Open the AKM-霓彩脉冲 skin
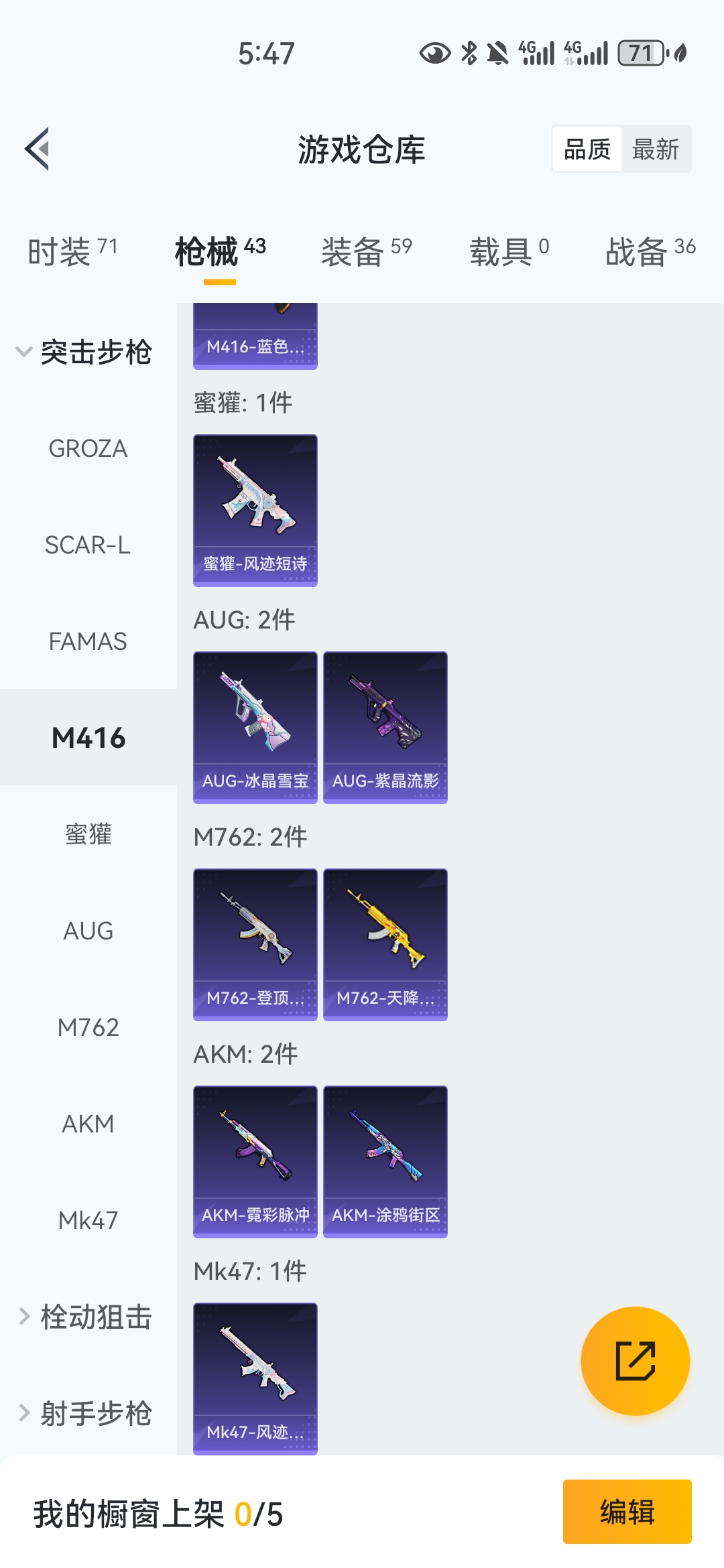Image resolution: width=724 pixels, height=1568 pixels. point(255,1161)
